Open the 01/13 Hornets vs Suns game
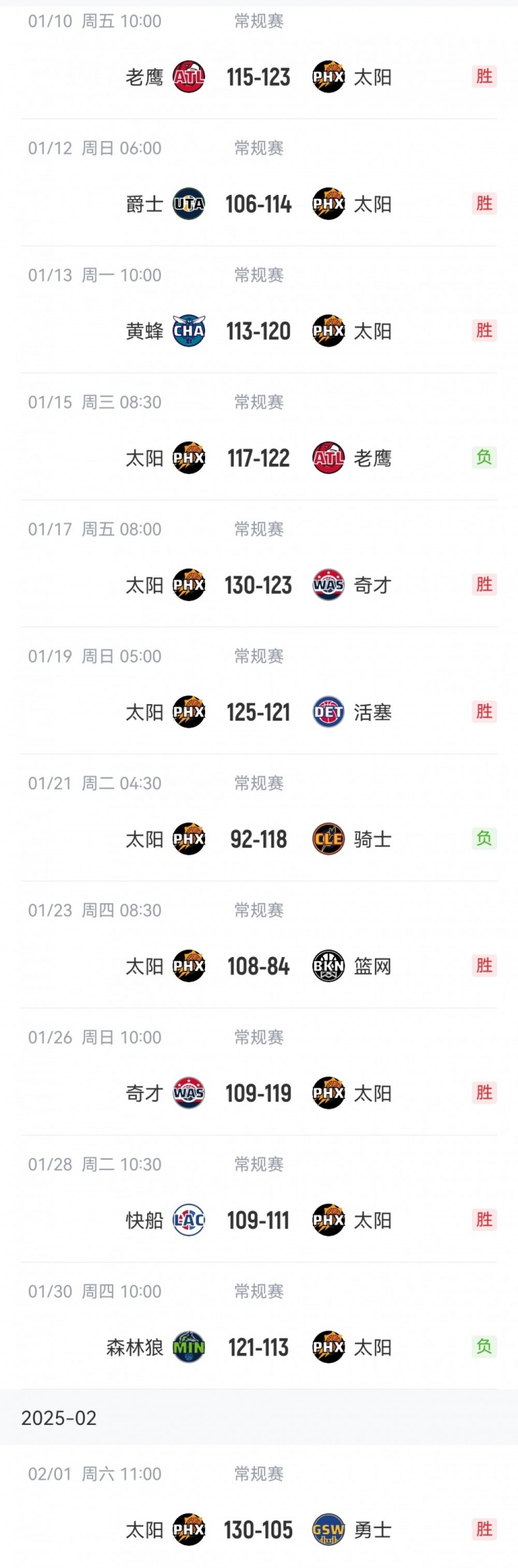This screenshot has width=518, height=1568. tap(258, 331)
